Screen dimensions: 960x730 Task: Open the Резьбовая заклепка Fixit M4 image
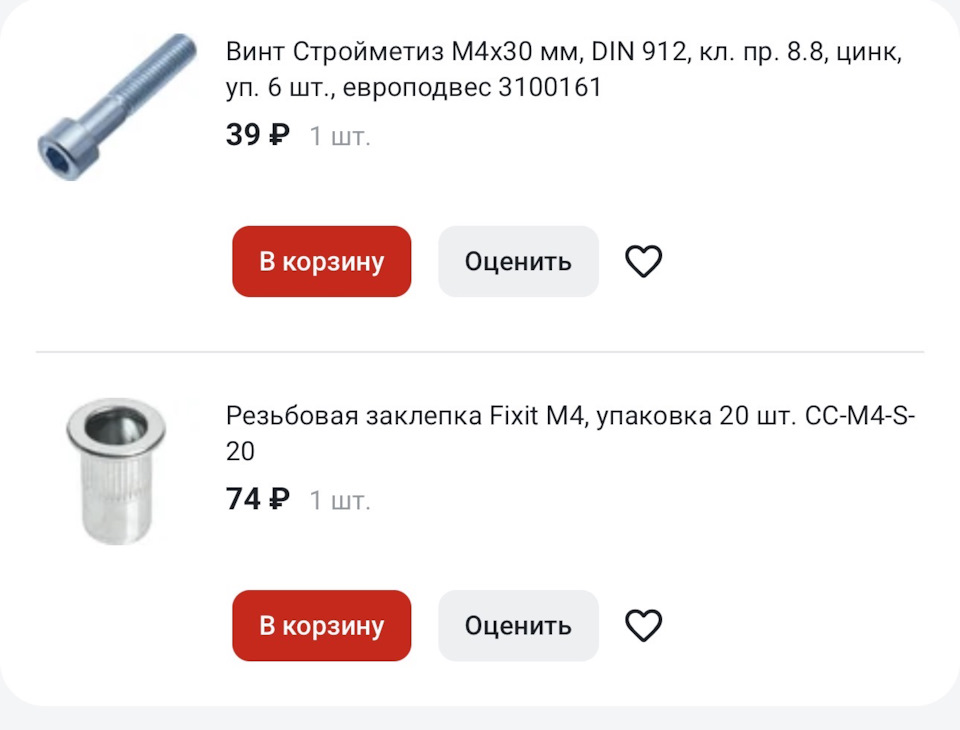[x=116, y=471]
